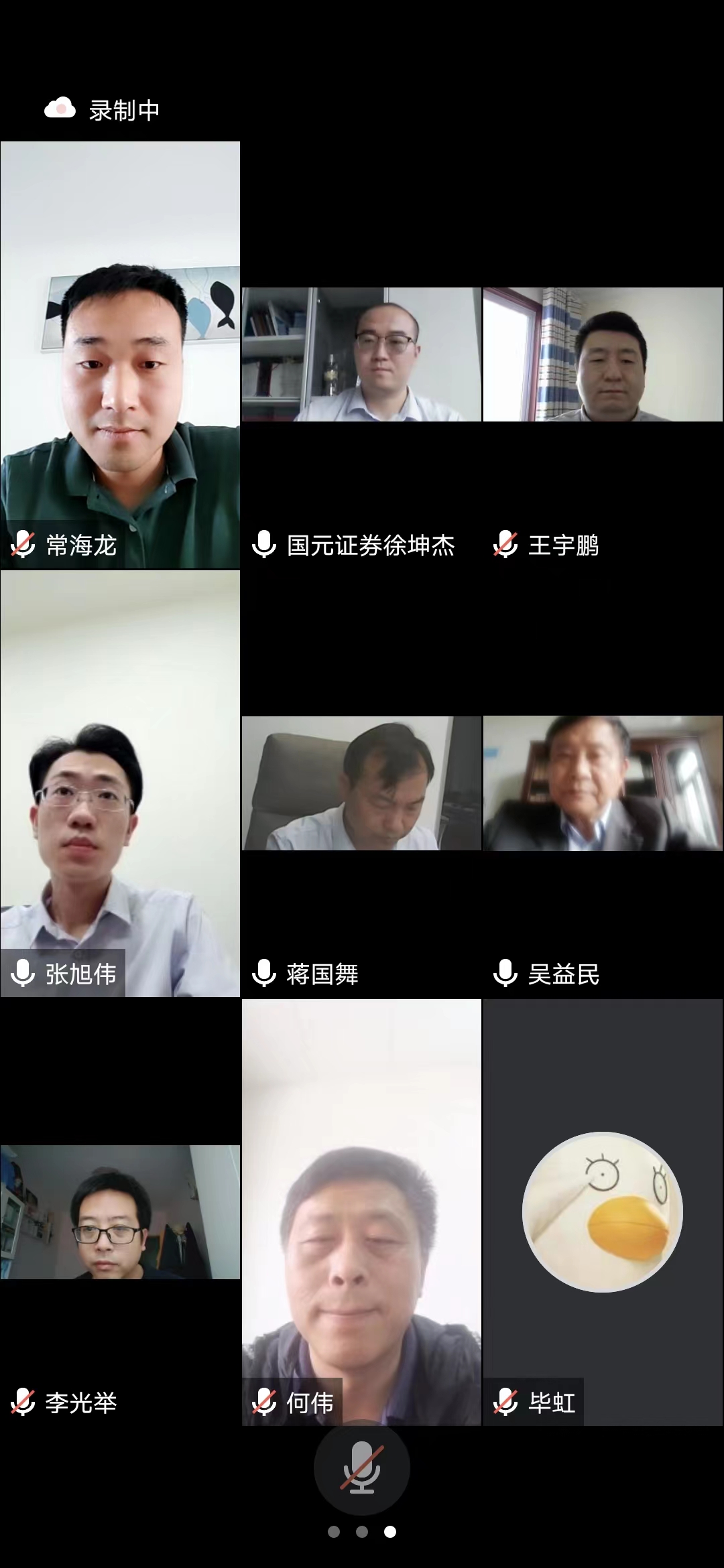
Task: Unmute your microphone
Action: tap(362, 1467)
